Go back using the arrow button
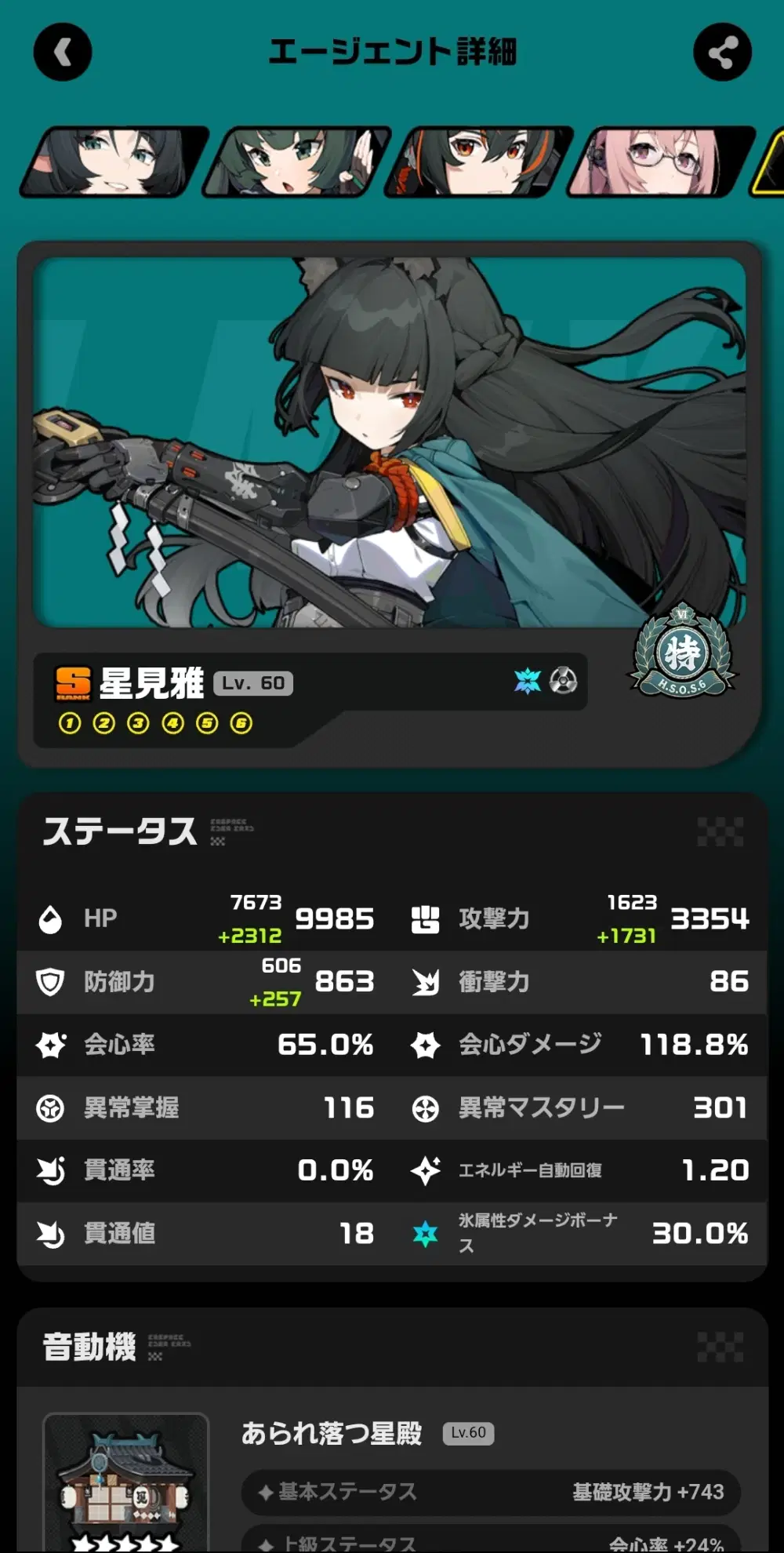This screenshot has height=1553, width=784. [63, 53]
